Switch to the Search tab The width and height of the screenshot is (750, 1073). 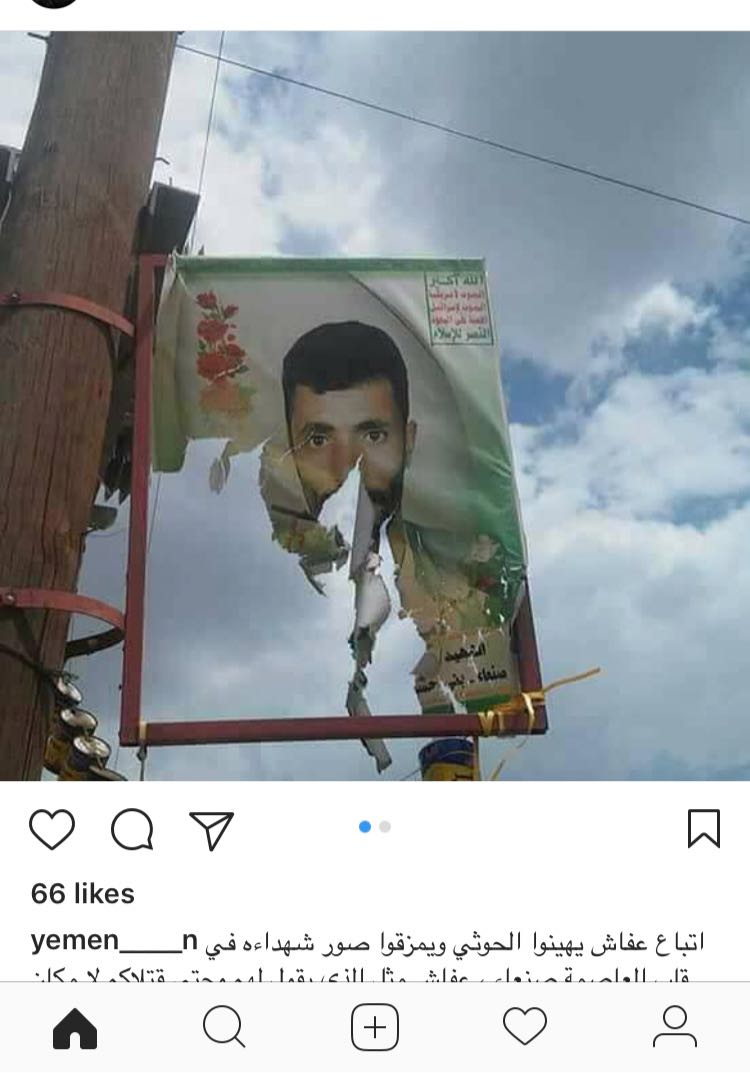pyautogui.click(x=225, y=1028)
